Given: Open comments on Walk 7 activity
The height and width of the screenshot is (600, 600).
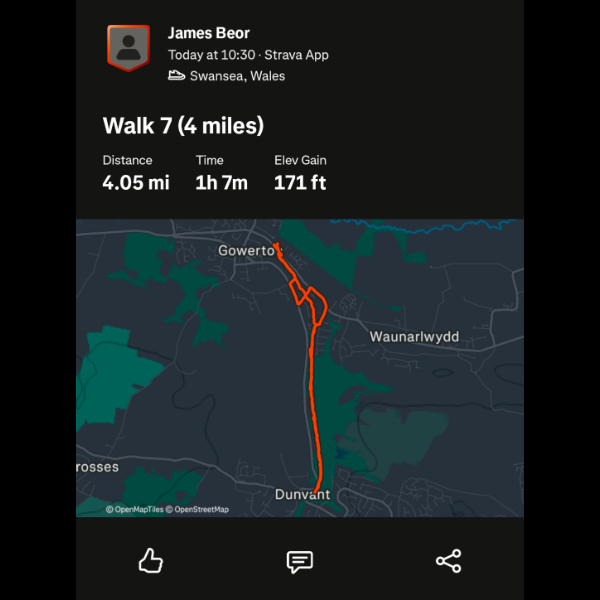Looking at the screenshot, I should (x=299, y=561).
